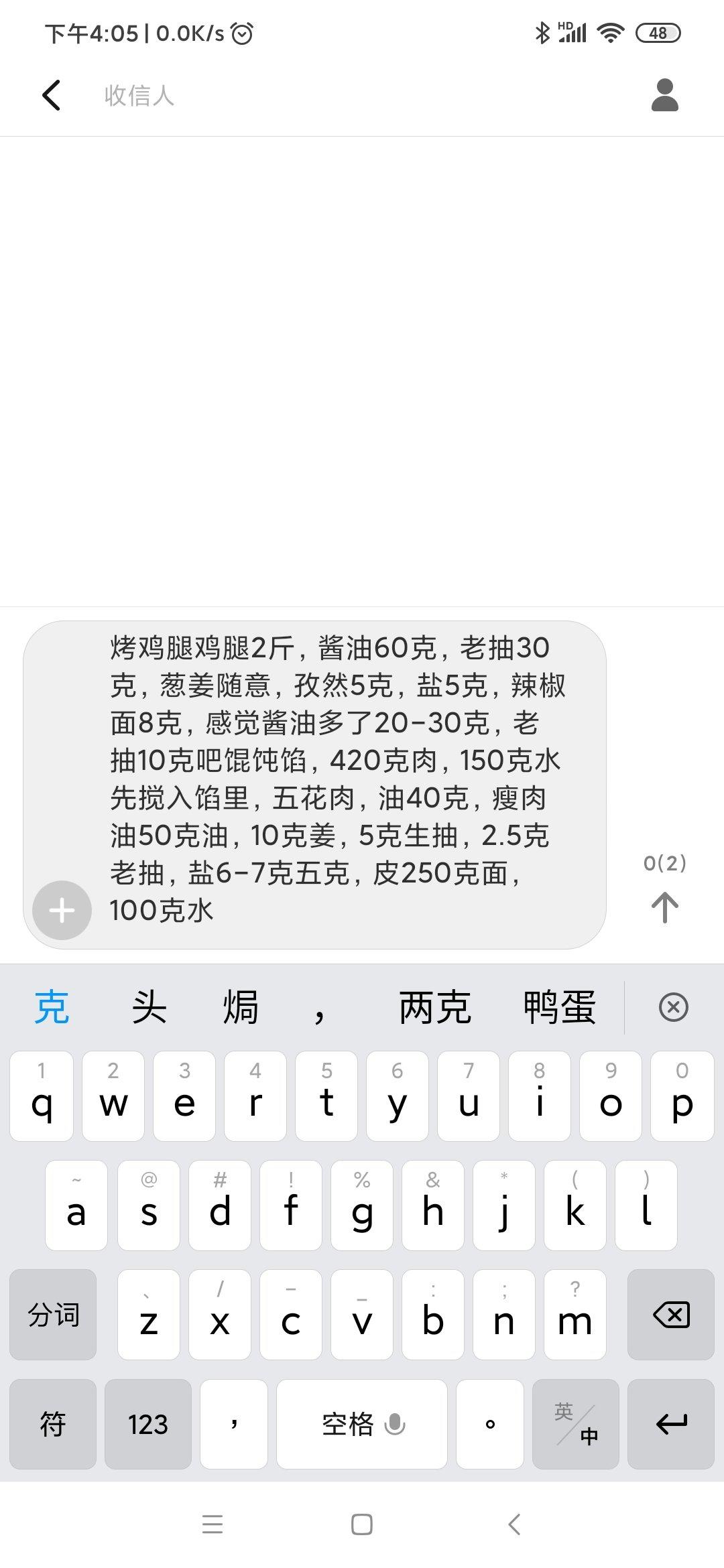Open the contact picker icon
Image resolution: width=724 pixels, height=1568 pixels.
pyautogui.click(x=664, y=94)
